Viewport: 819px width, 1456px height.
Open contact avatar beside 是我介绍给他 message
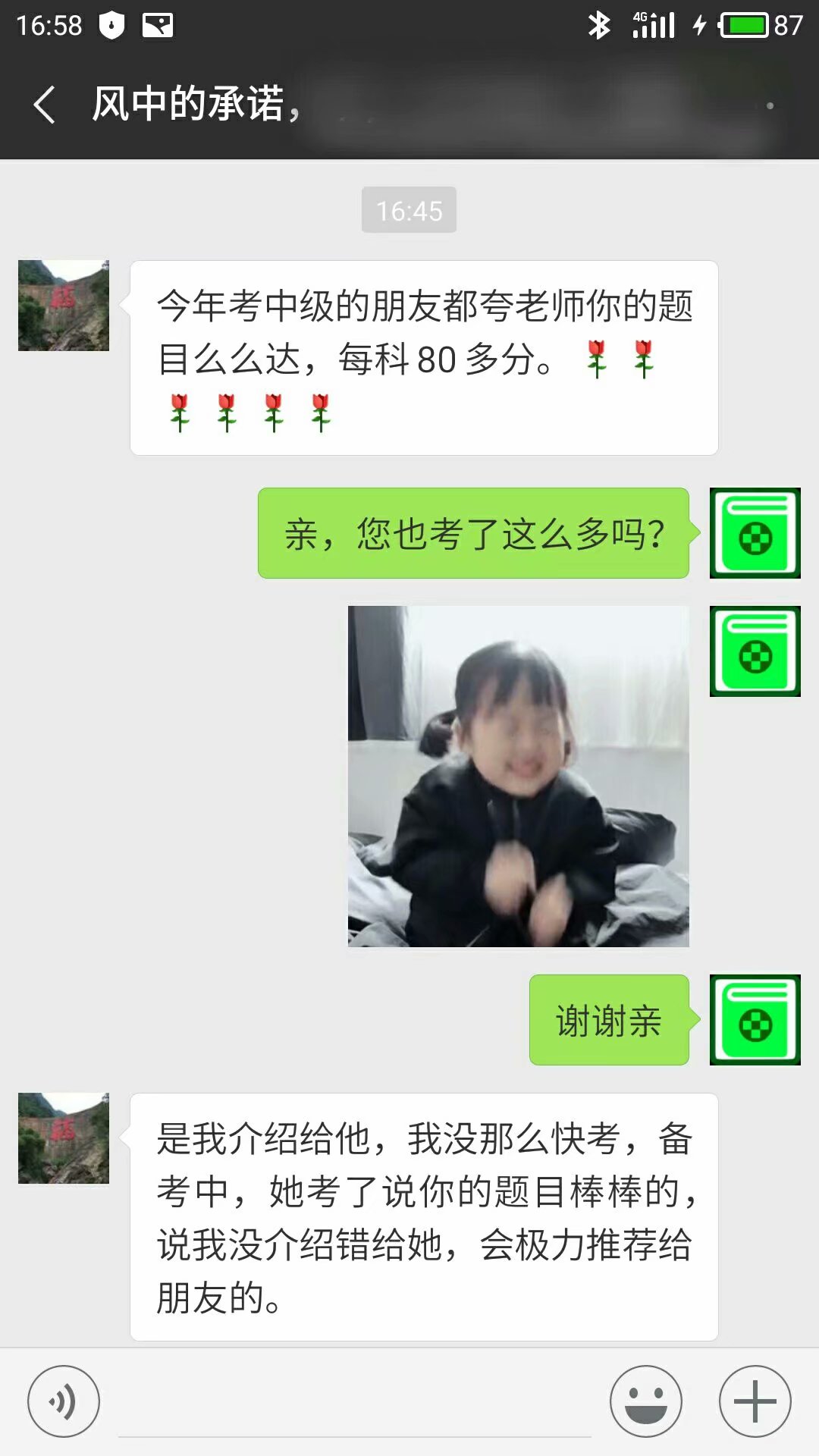pyautogui.click(x=64, y=1138)
